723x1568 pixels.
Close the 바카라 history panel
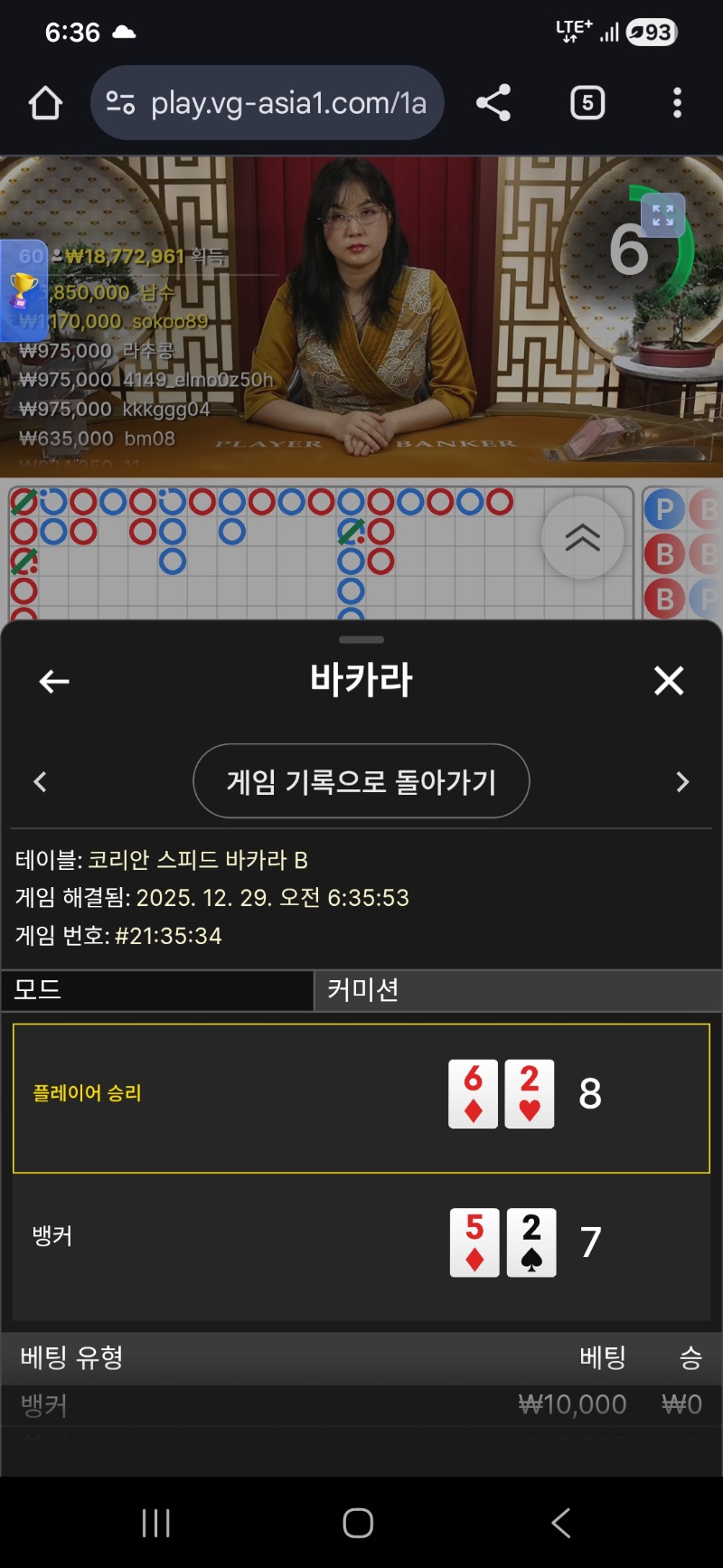coord(669,681)
